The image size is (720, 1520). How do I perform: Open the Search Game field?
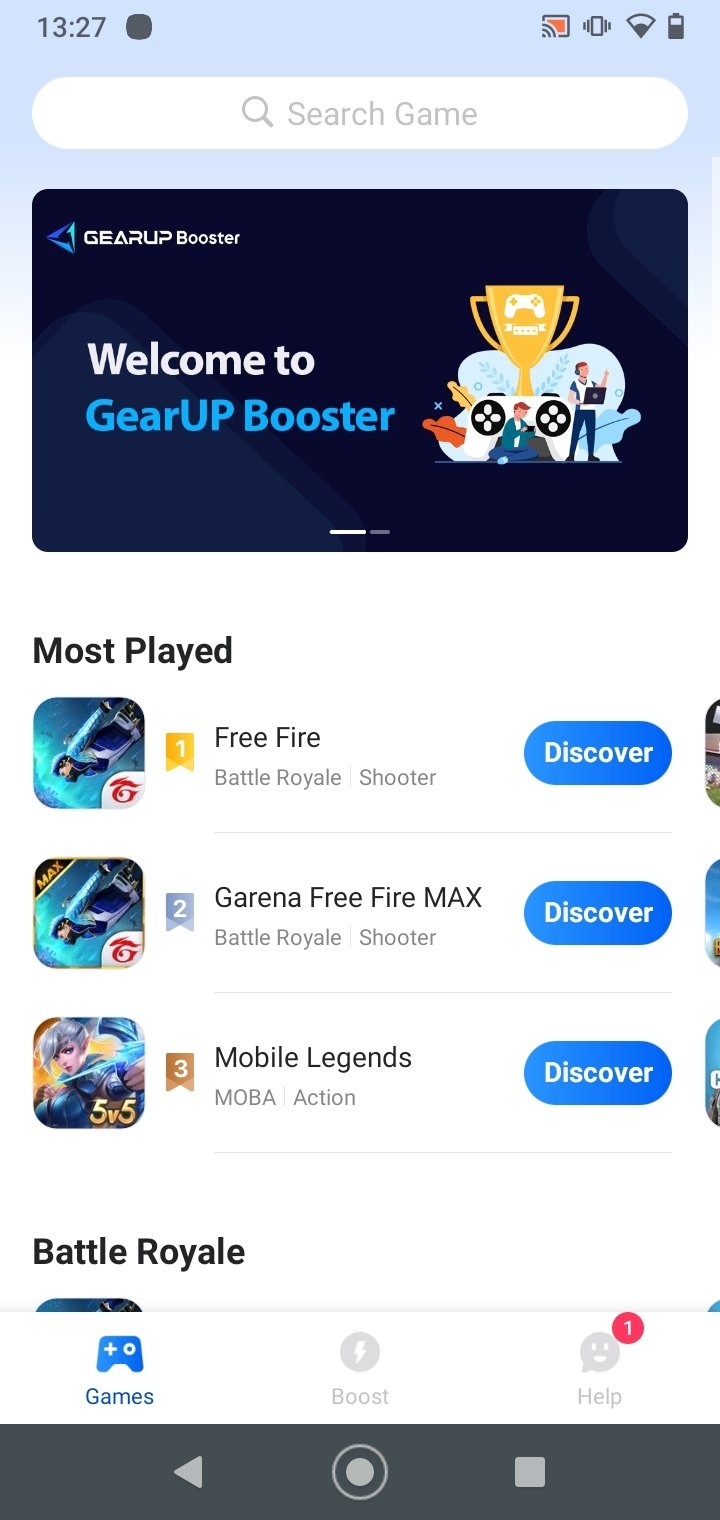click(x=360, y=113)
